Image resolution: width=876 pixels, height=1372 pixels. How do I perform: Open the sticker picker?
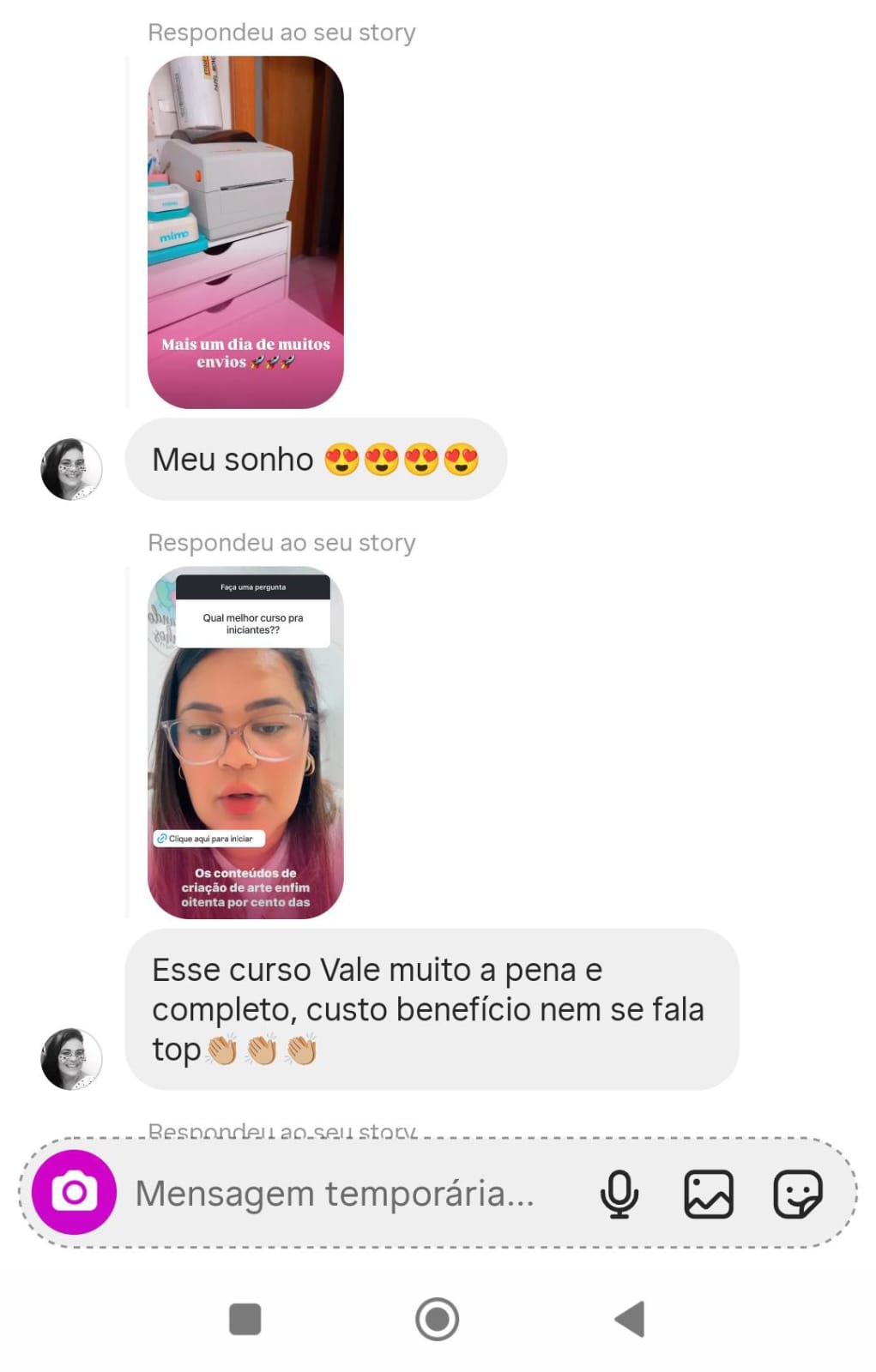[x=797, y=1194]
